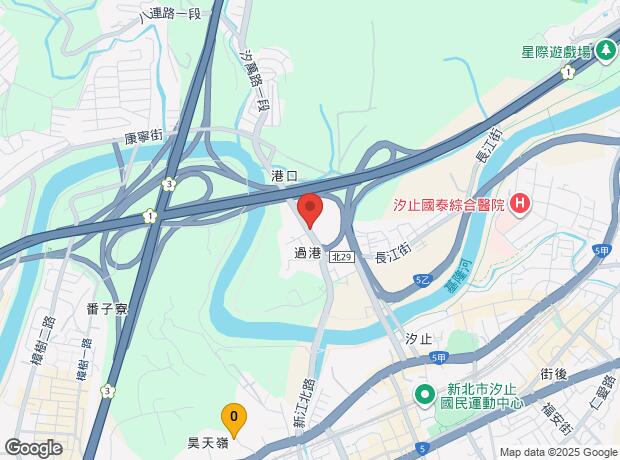Open the 汐止國泰綜合醫院 hospital marker
Screen dimensions: 620x460
520,205
